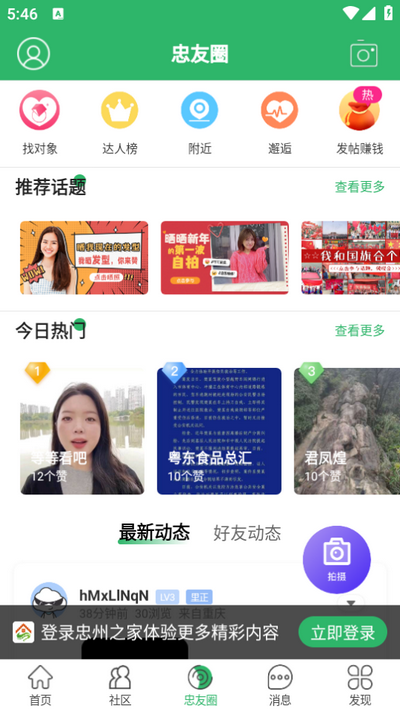Go to 首页 tab
Viewport: 400px width, 712px height.
(x=40, y=685)
